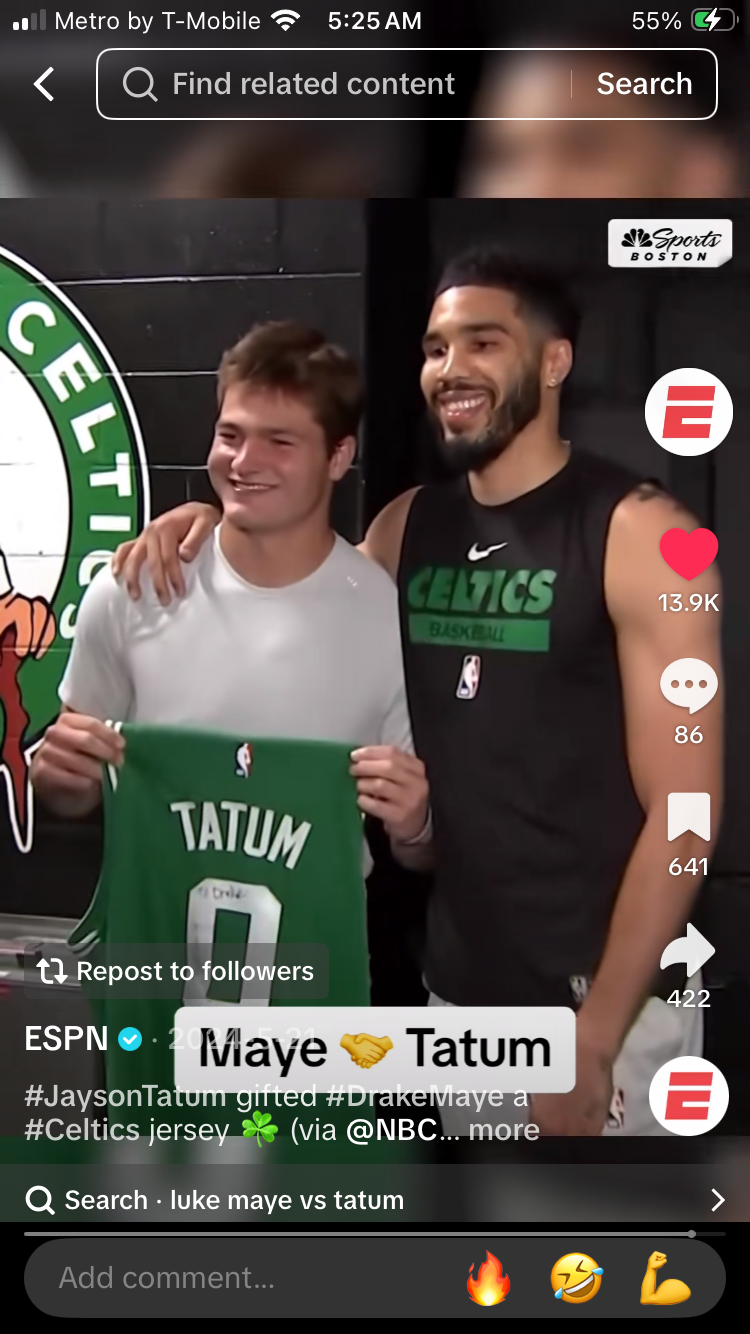The width and height of the screenshot is (750, 1334).
Task: Open the #JaysonTatum hashtag
Action: pos(126,1096)
